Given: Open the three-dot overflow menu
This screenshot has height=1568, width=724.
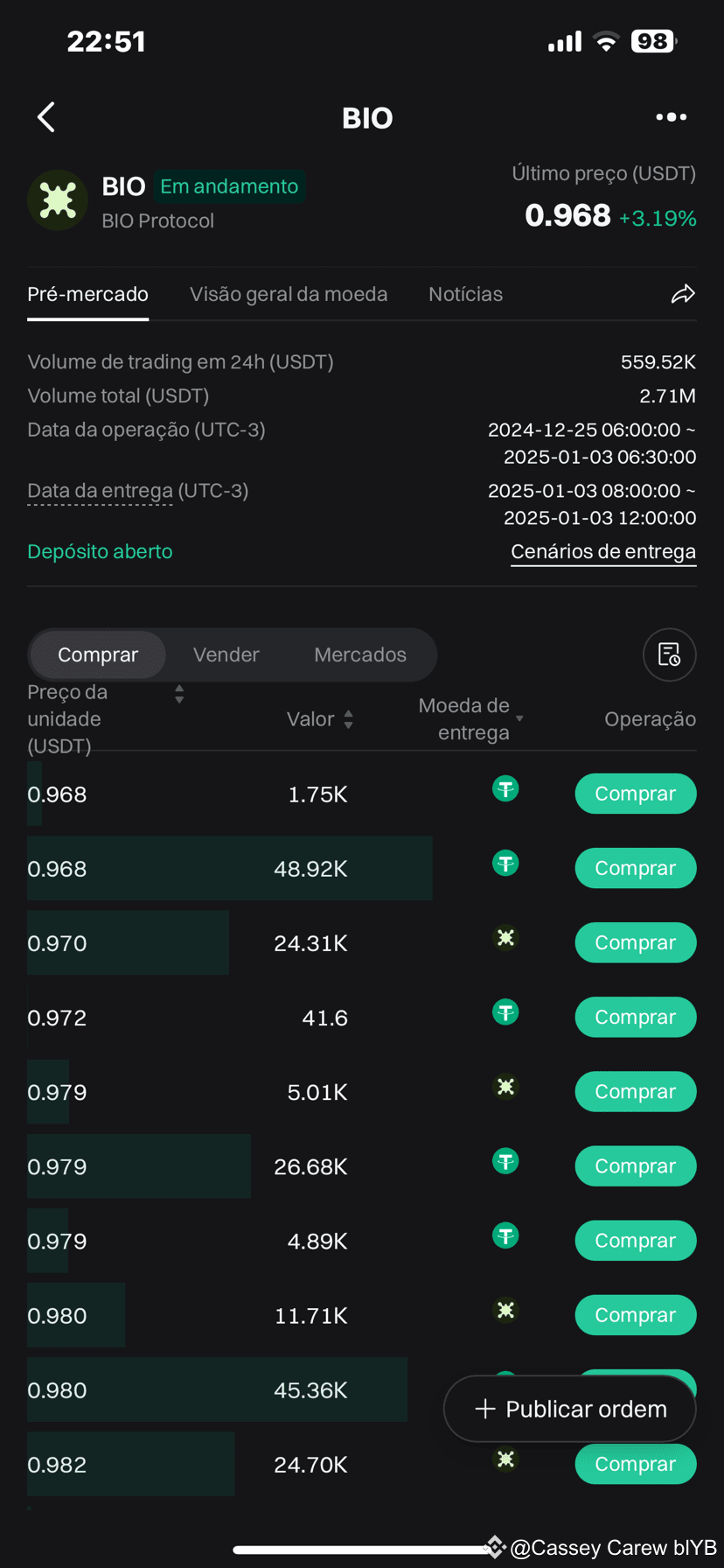Looking at the screenshot, I should [671, 116].
